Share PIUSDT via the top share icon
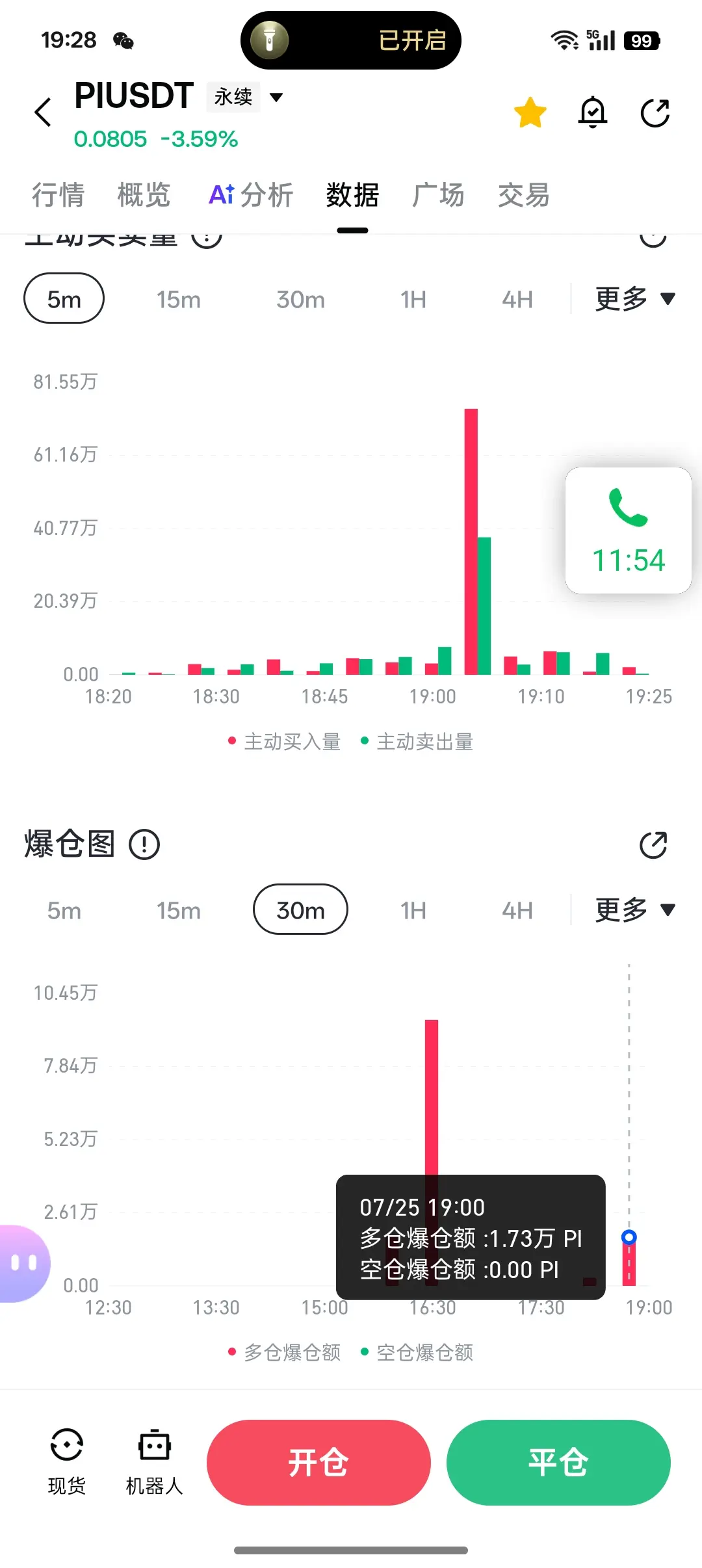The width and height of the screenshot is (702, 1568). click(655, 112)
